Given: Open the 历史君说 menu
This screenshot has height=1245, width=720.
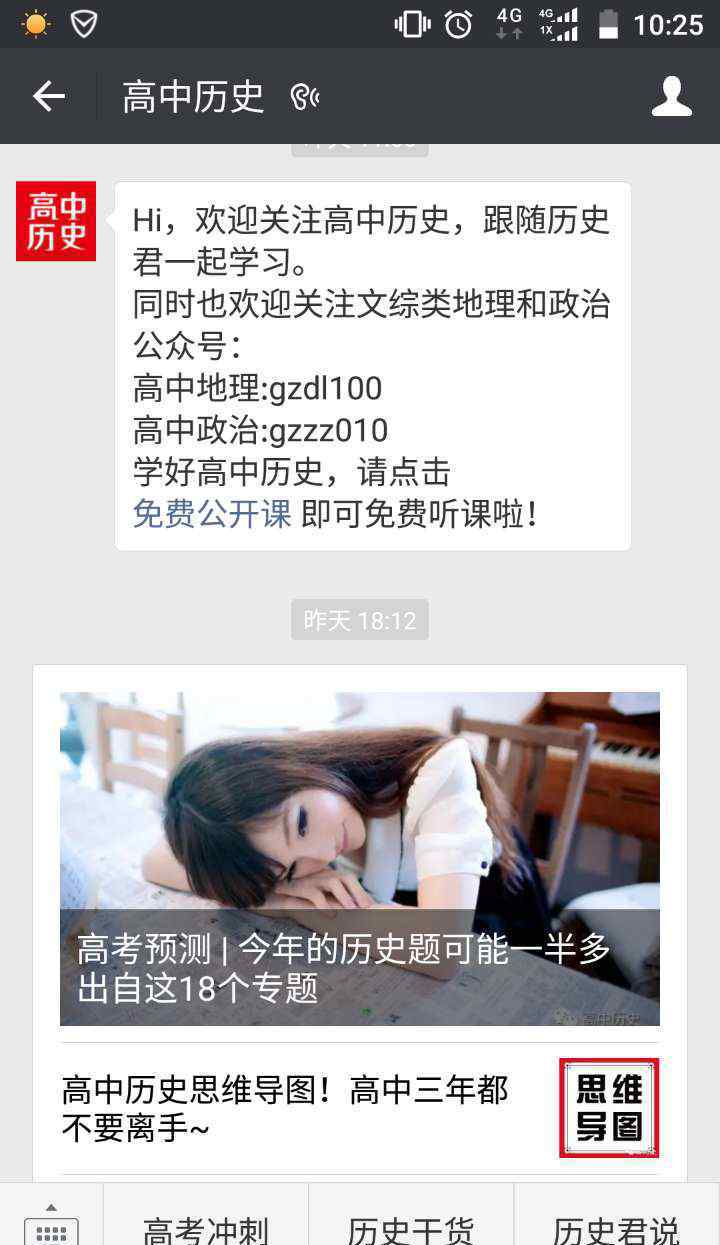Looking at the screenshot, I should coord(617,1226).
